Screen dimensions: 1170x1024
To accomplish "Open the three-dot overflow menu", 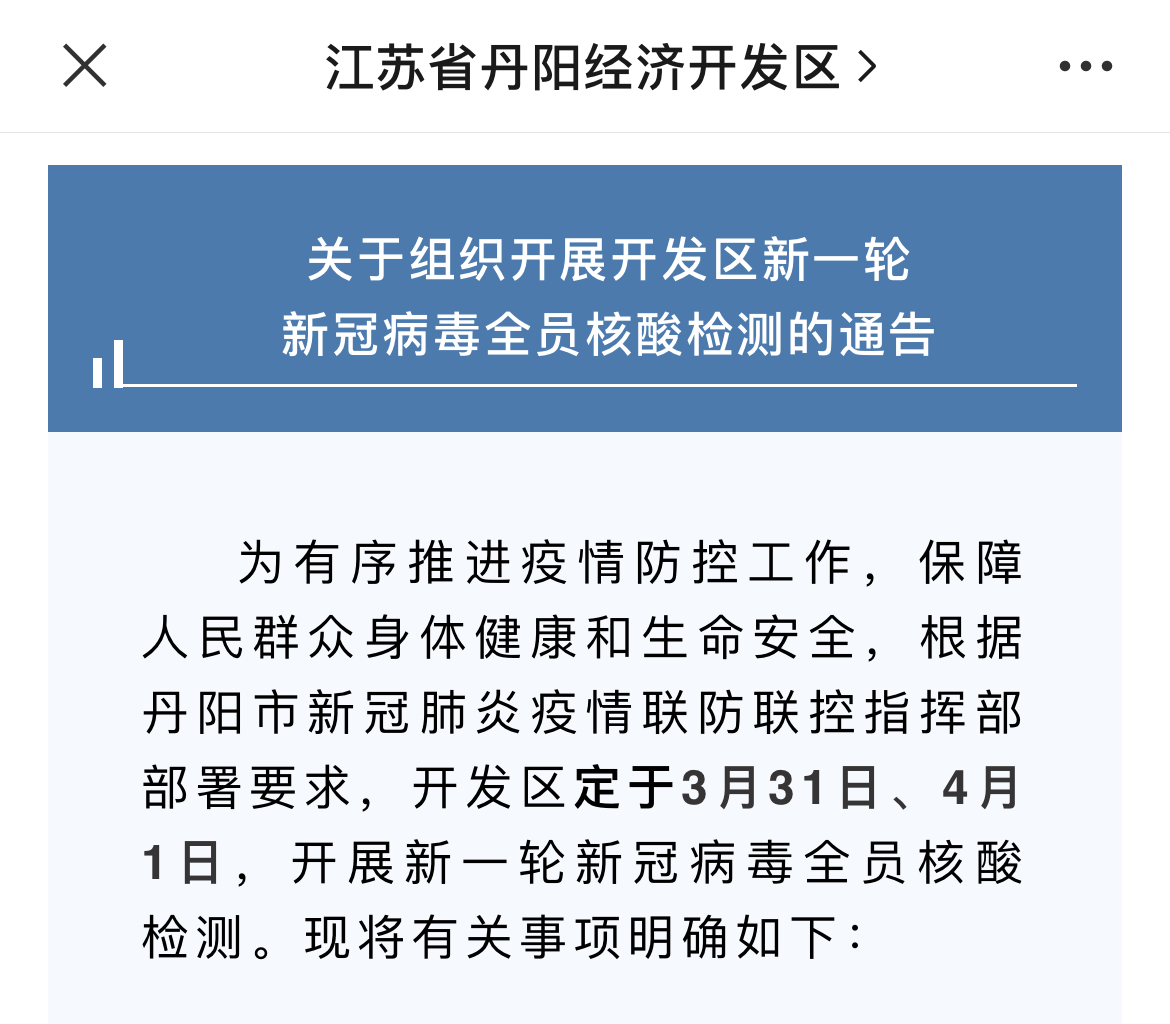I will [x=1085, y=67].
